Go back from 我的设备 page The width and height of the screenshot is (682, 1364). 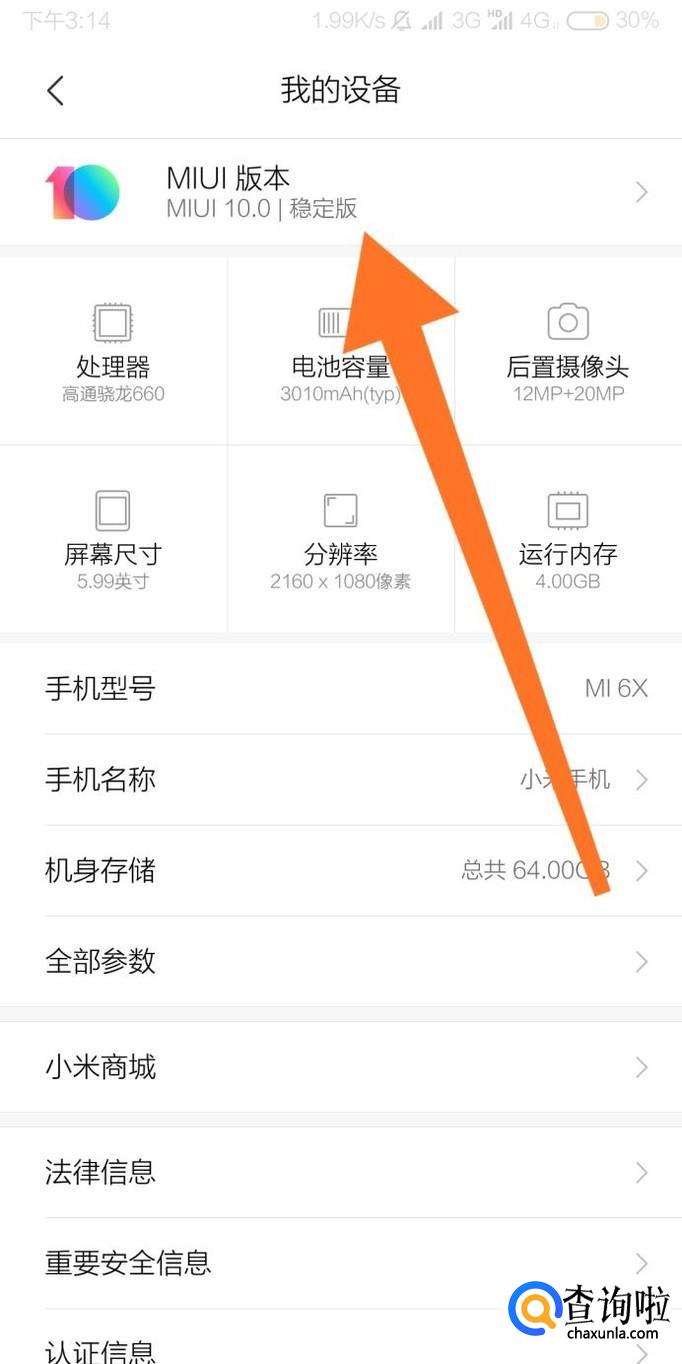tap(56, 91)
